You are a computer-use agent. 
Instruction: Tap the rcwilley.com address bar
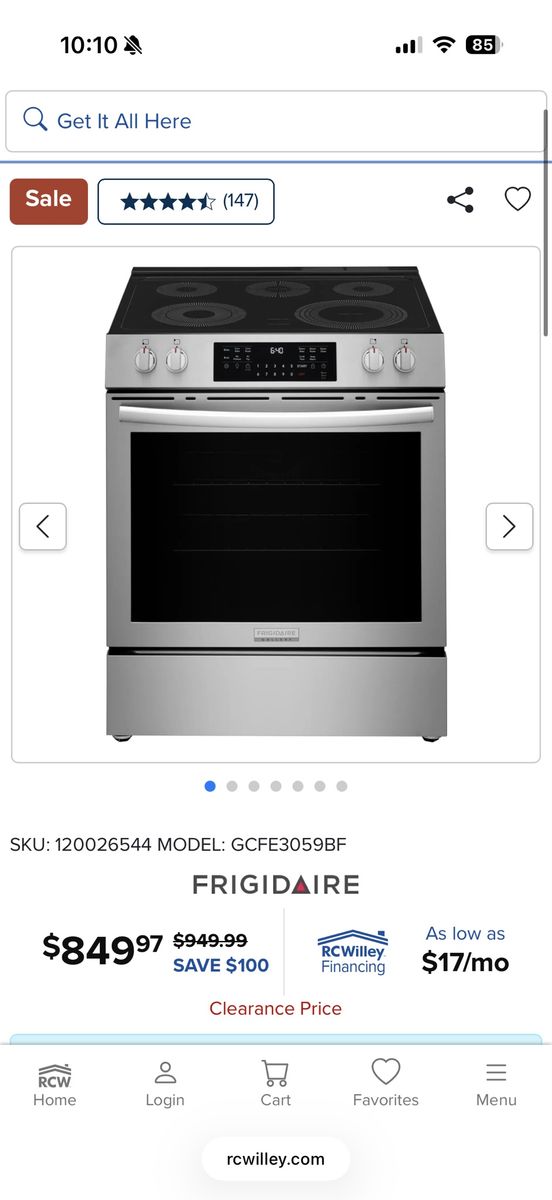[x=276, y=1159]
